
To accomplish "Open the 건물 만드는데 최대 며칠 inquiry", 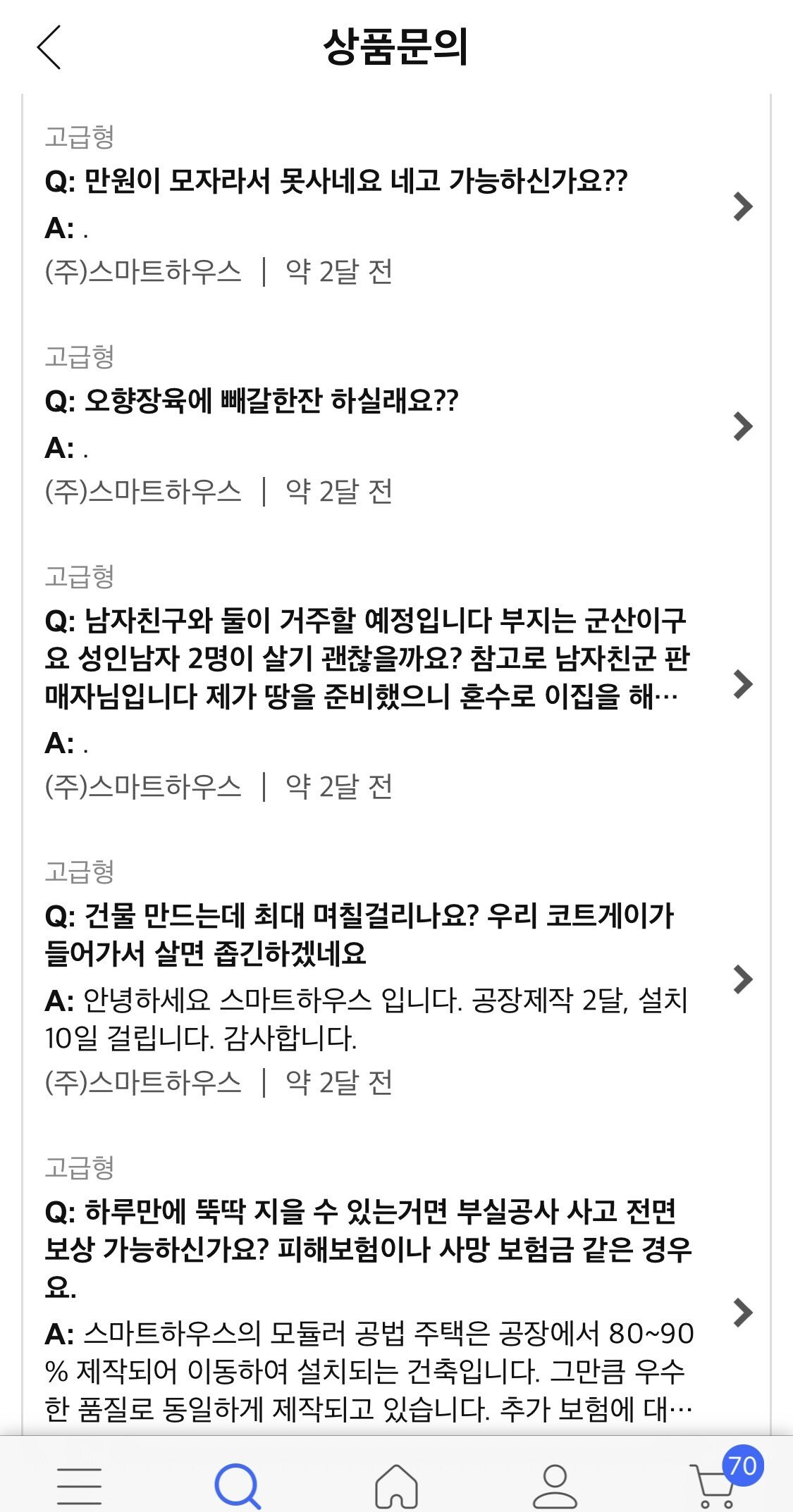I will click(742, 979).
